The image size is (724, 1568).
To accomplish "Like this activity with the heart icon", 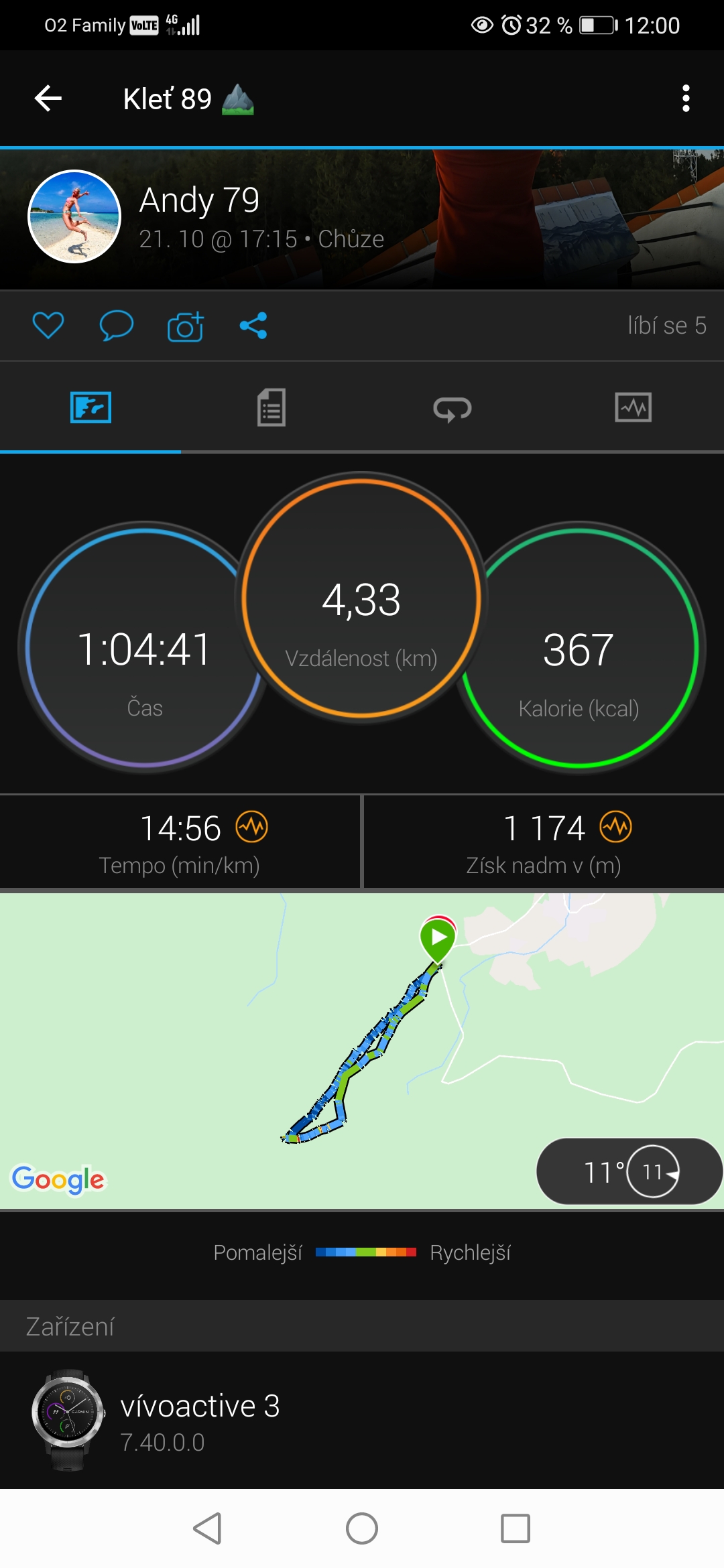I will click(48, 326).
